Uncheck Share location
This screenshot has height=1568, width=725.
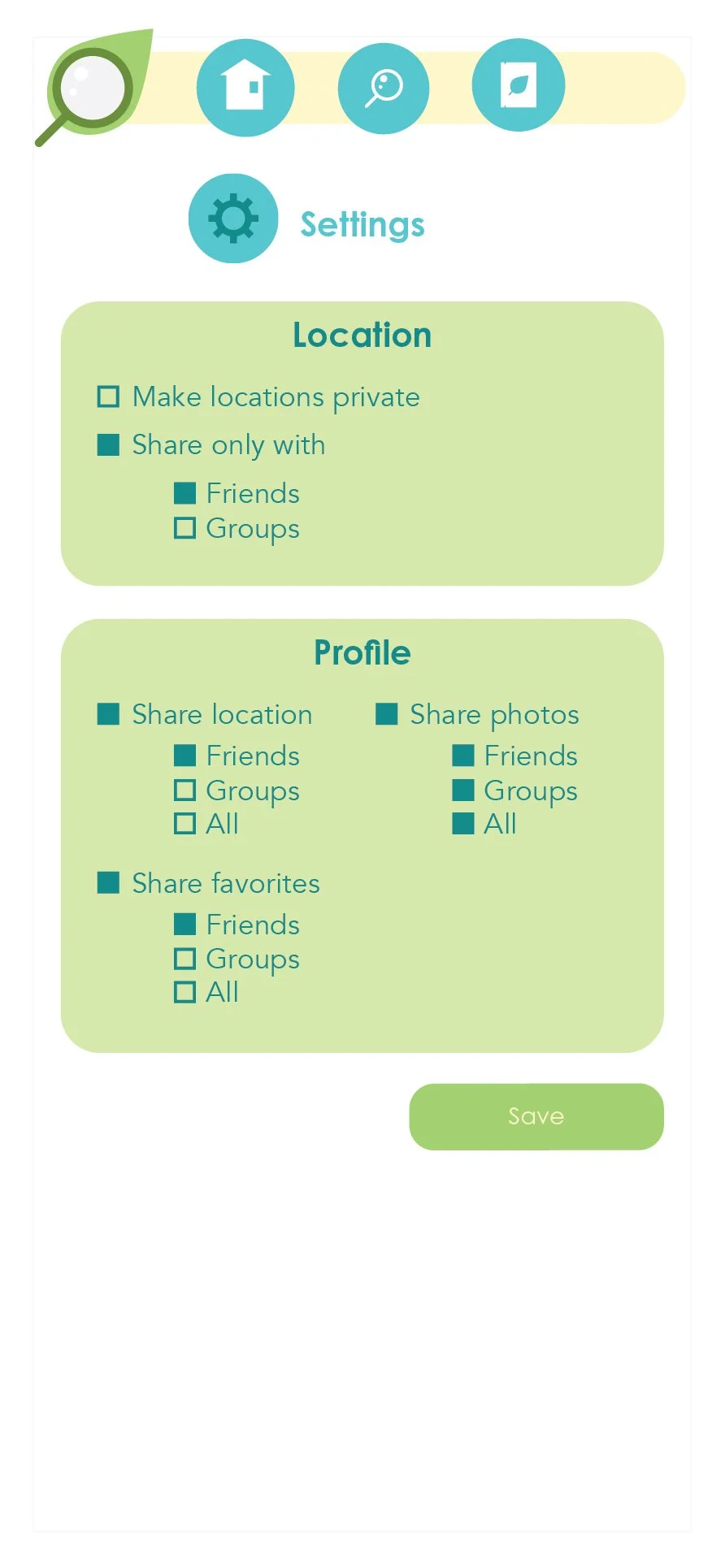[x=108, y=714]
